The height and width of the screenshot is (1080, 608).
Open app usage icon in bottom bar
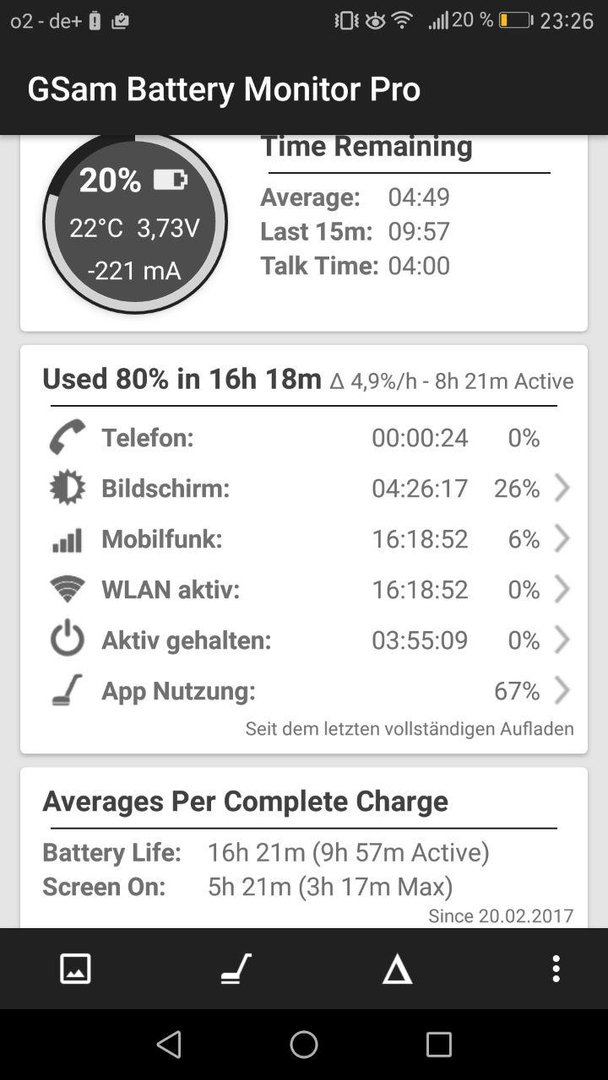click(236, 969)
